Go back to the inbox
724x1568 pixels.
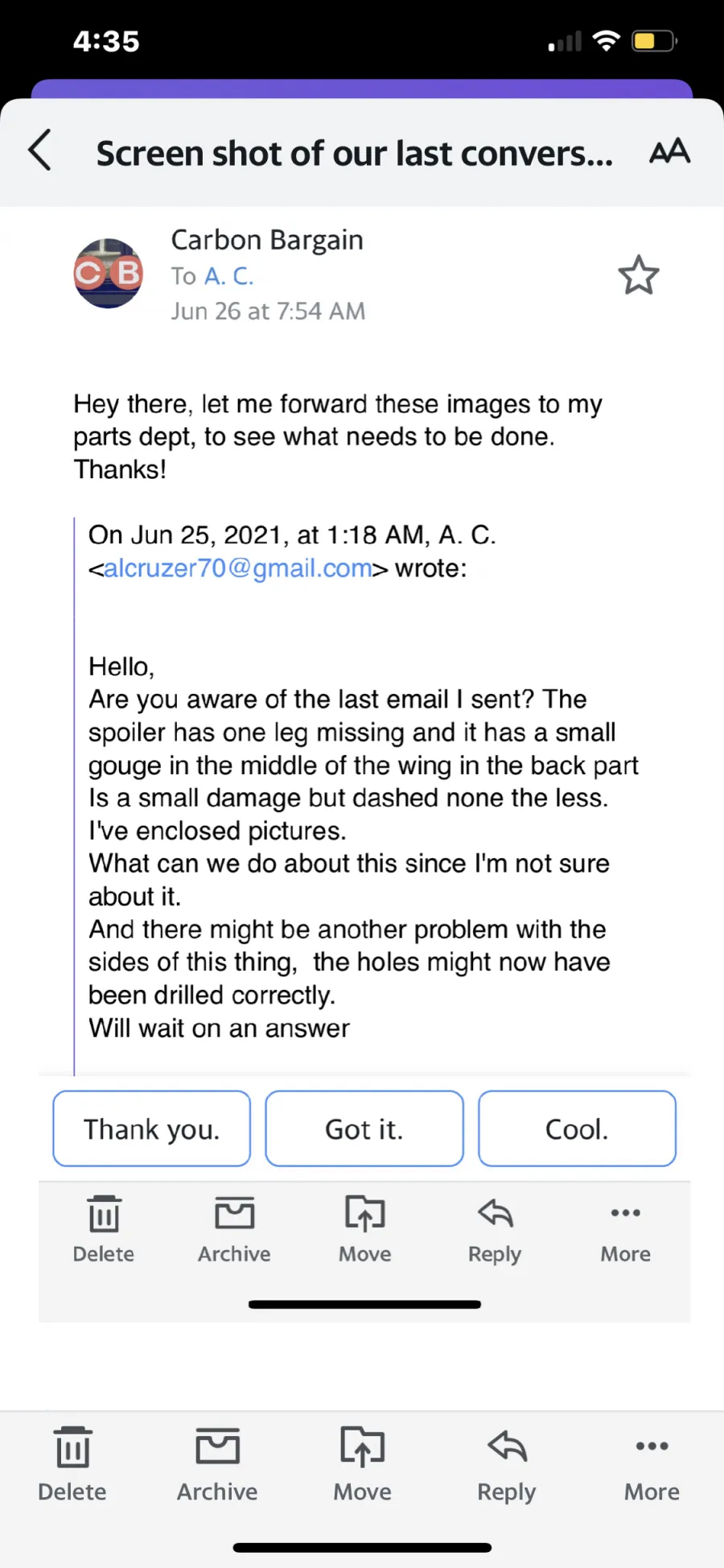40,151
